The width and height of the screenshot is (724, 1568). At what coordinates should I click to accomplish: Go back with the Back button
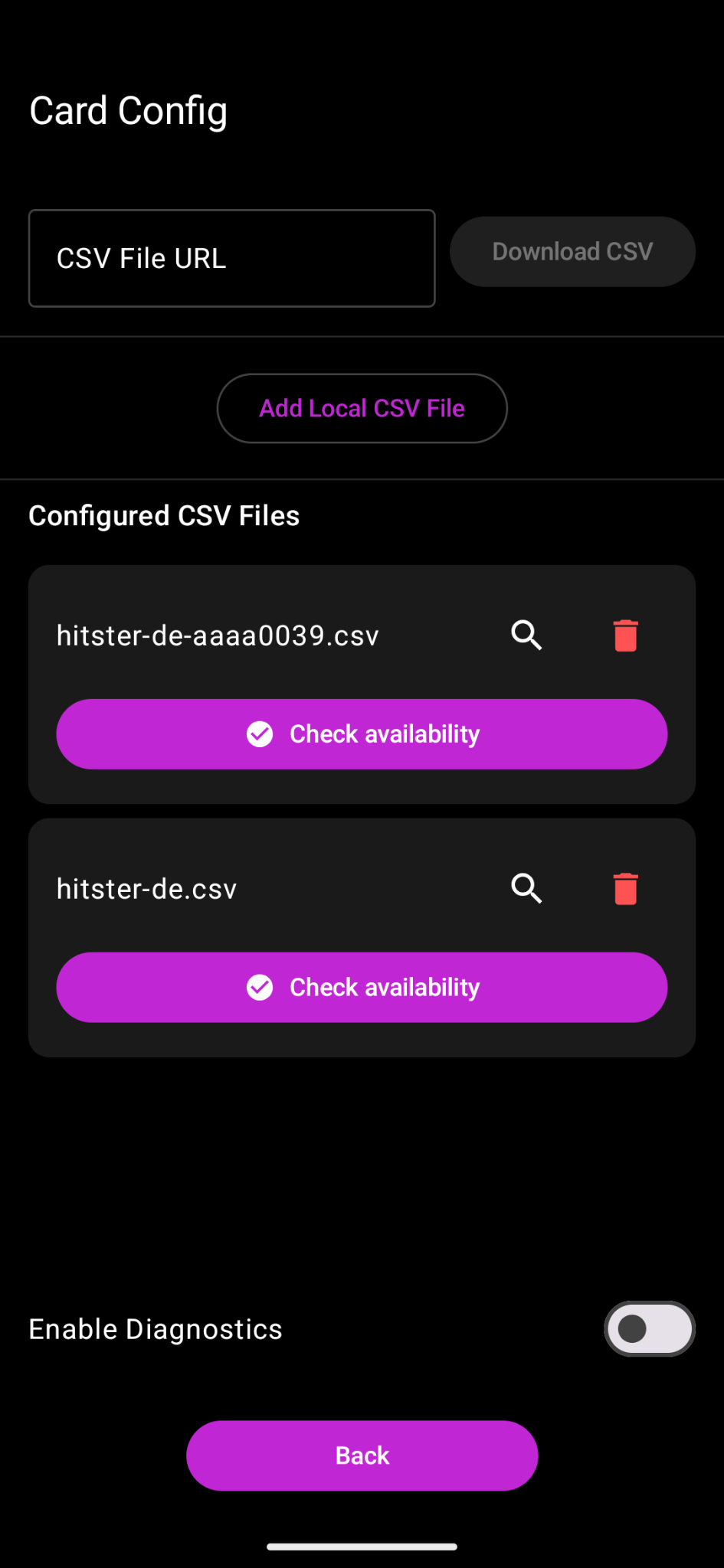[x=362, y=1455]
